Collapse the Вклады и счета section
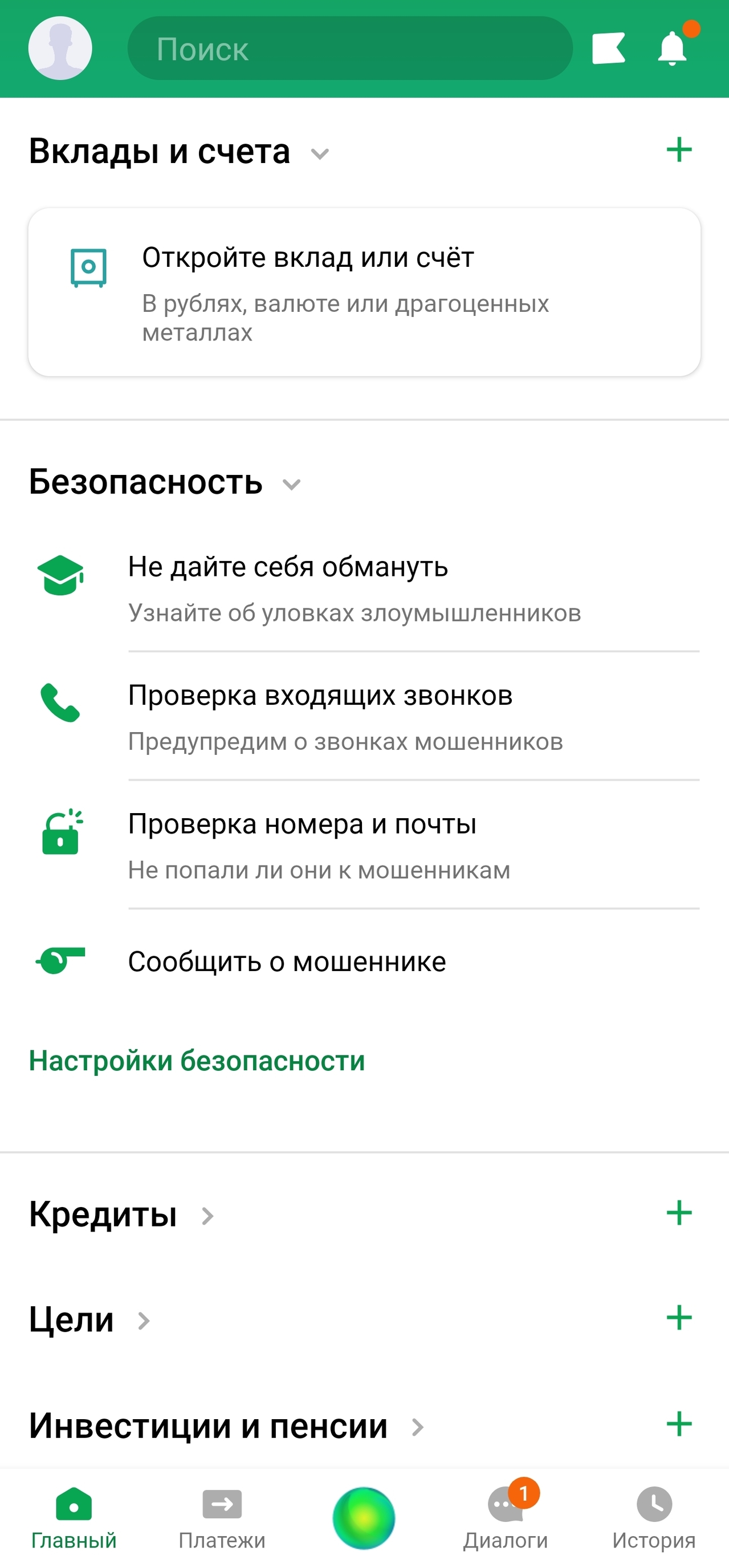The width and height of the screenshot is (729, 1568). [319, 153]
